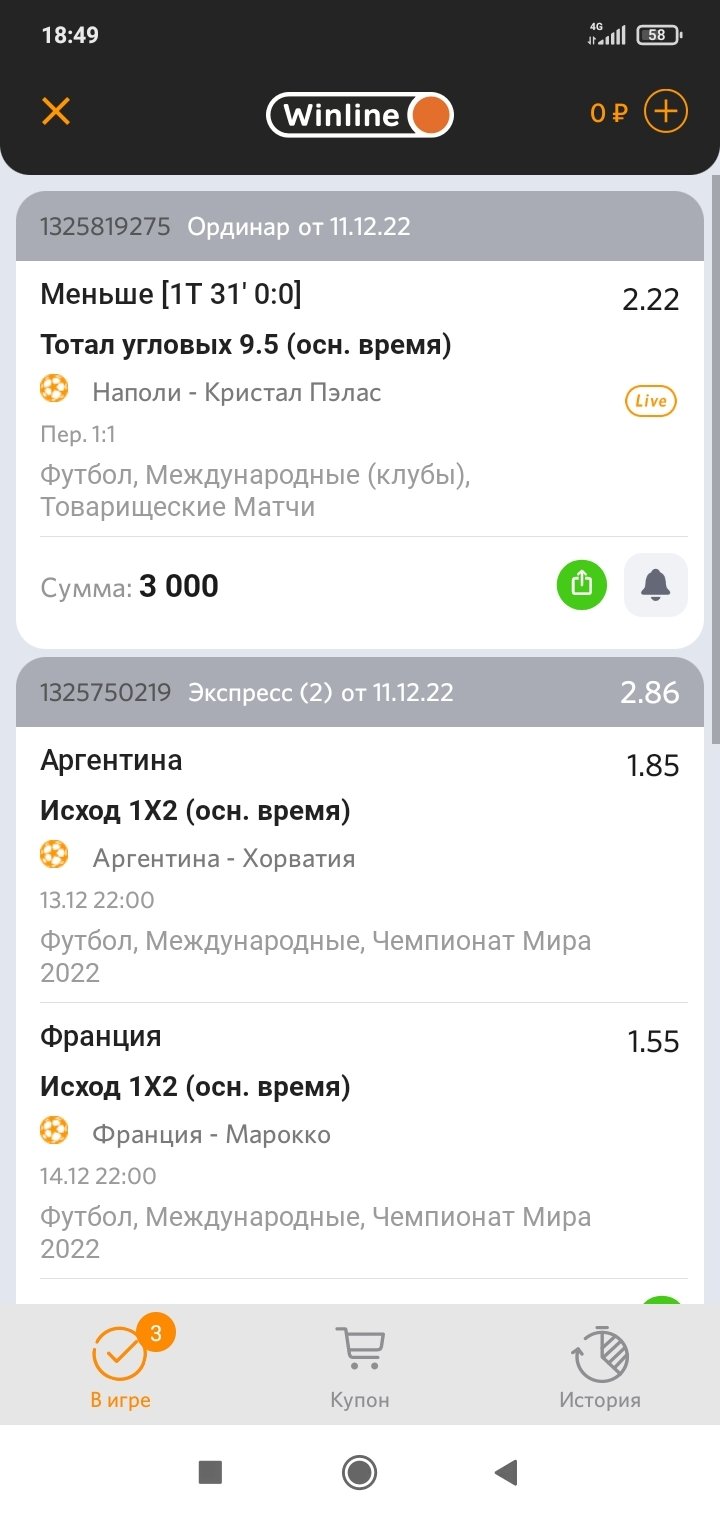The width and height of the screenshot is (720, 1520).
Task: Switch to the История tab
Action: (600, 1366)
